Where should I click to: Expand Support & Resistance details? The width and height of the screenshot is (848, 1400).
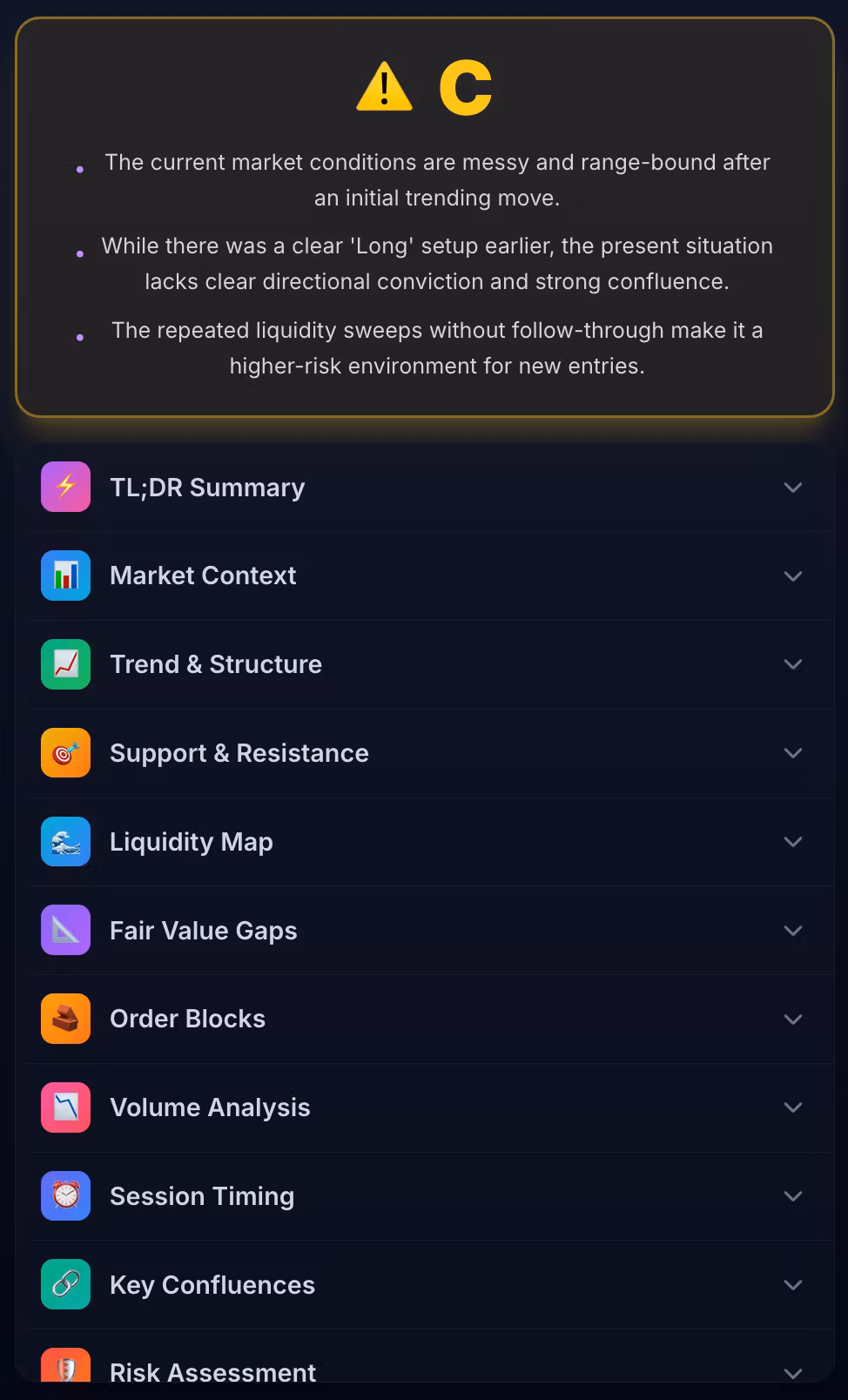pos(425,753)
